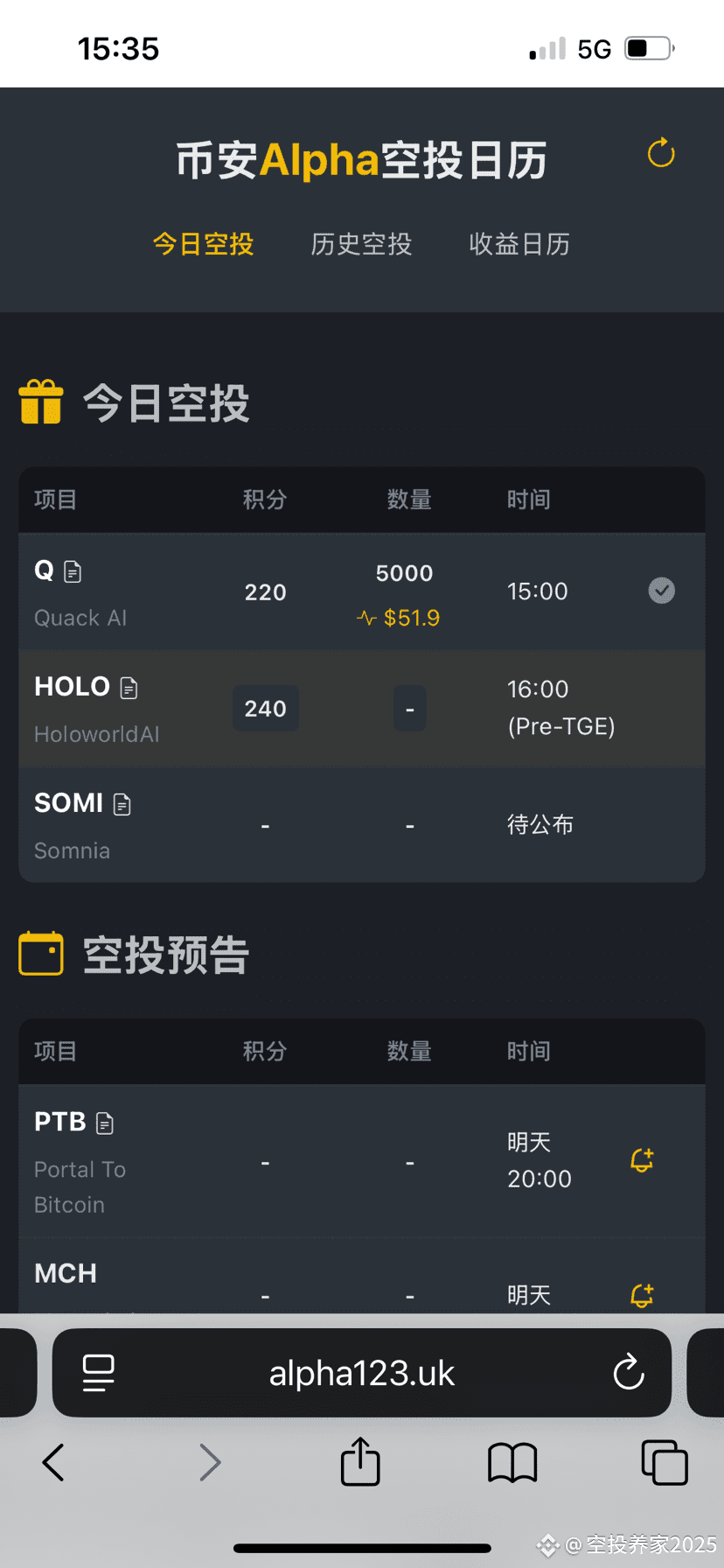
Task: Open the share sheet from the bottom toolbar
Action: point(360,1462)
